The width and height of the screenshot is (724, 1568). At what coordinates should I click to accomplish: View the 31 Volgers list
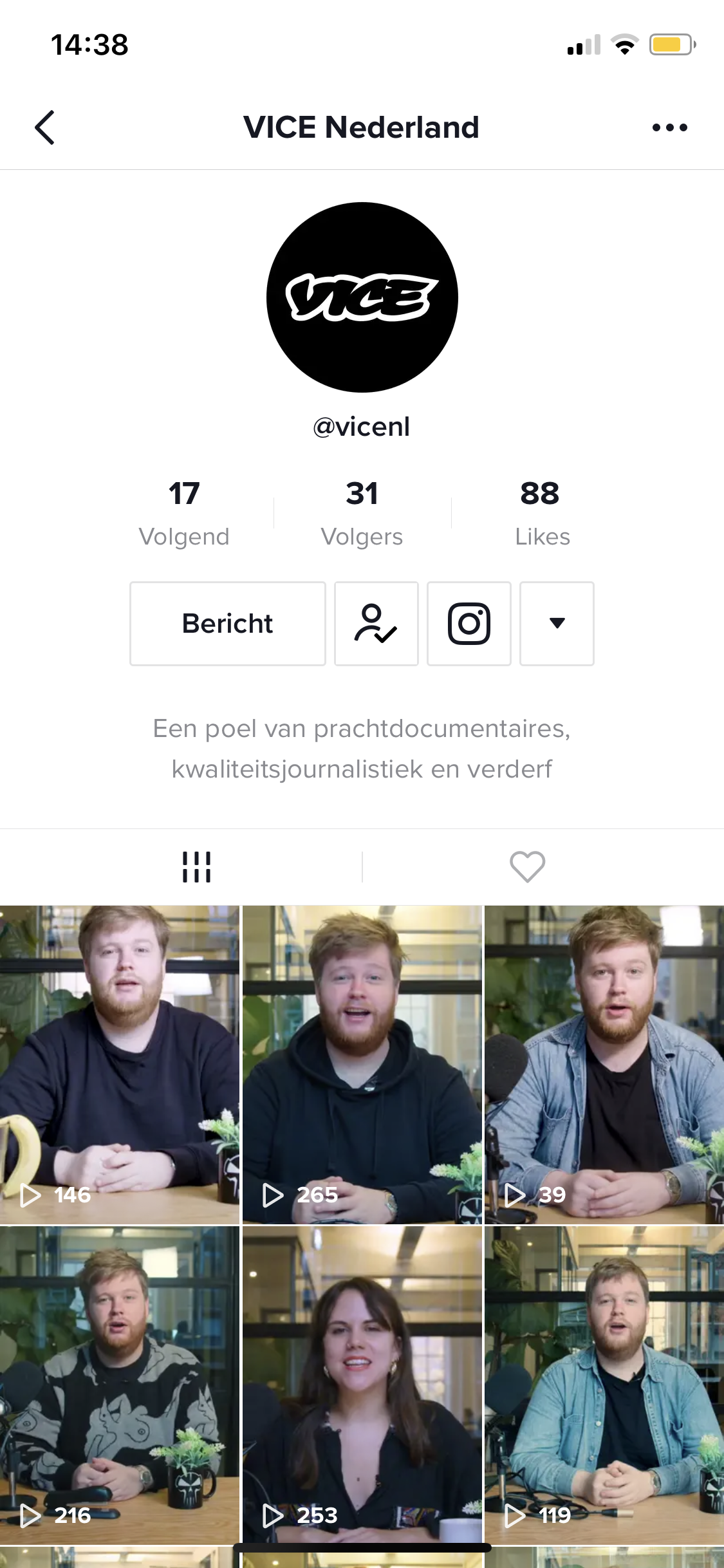coord(362,513)
